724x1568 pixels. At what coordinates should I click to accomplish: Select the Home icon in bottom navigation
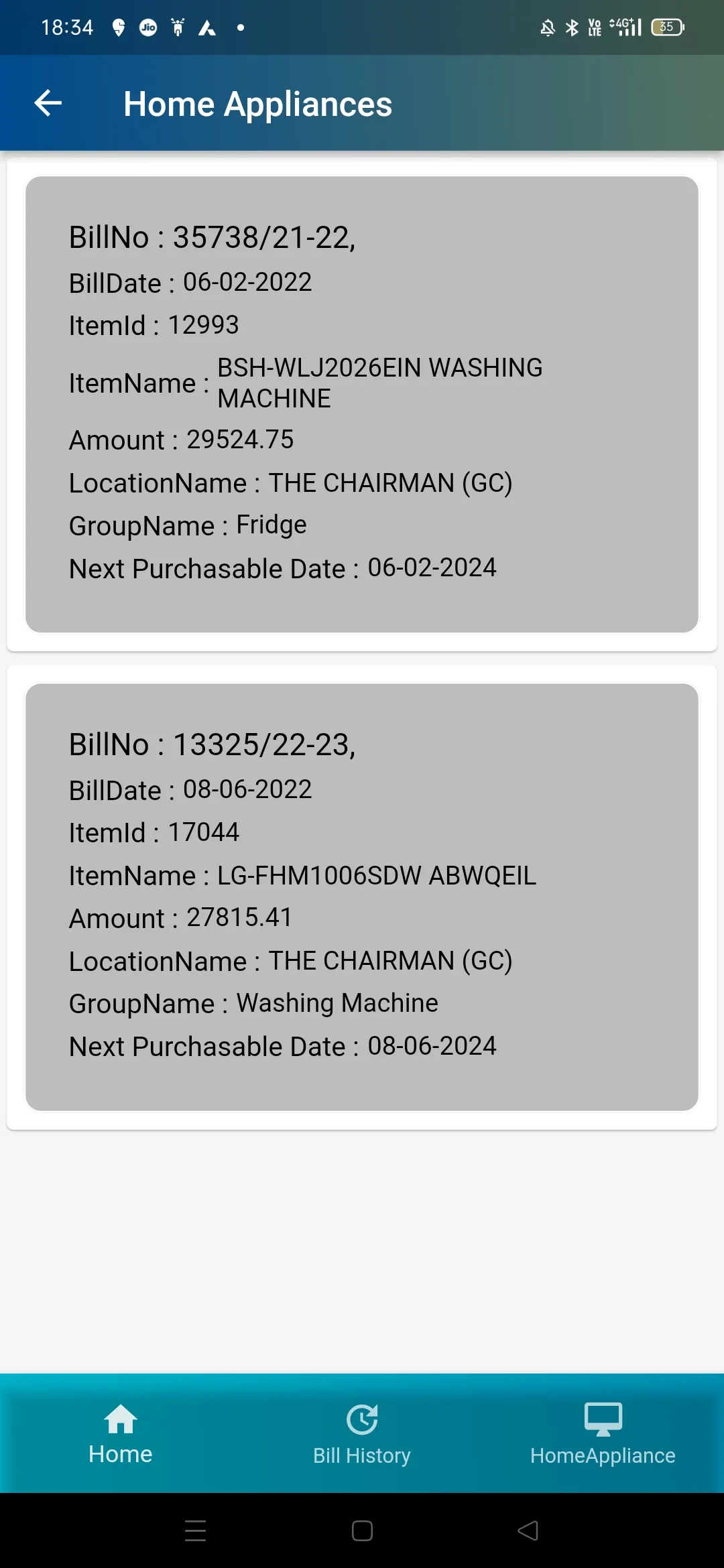pyautogui.click(x=121, y=1419)
